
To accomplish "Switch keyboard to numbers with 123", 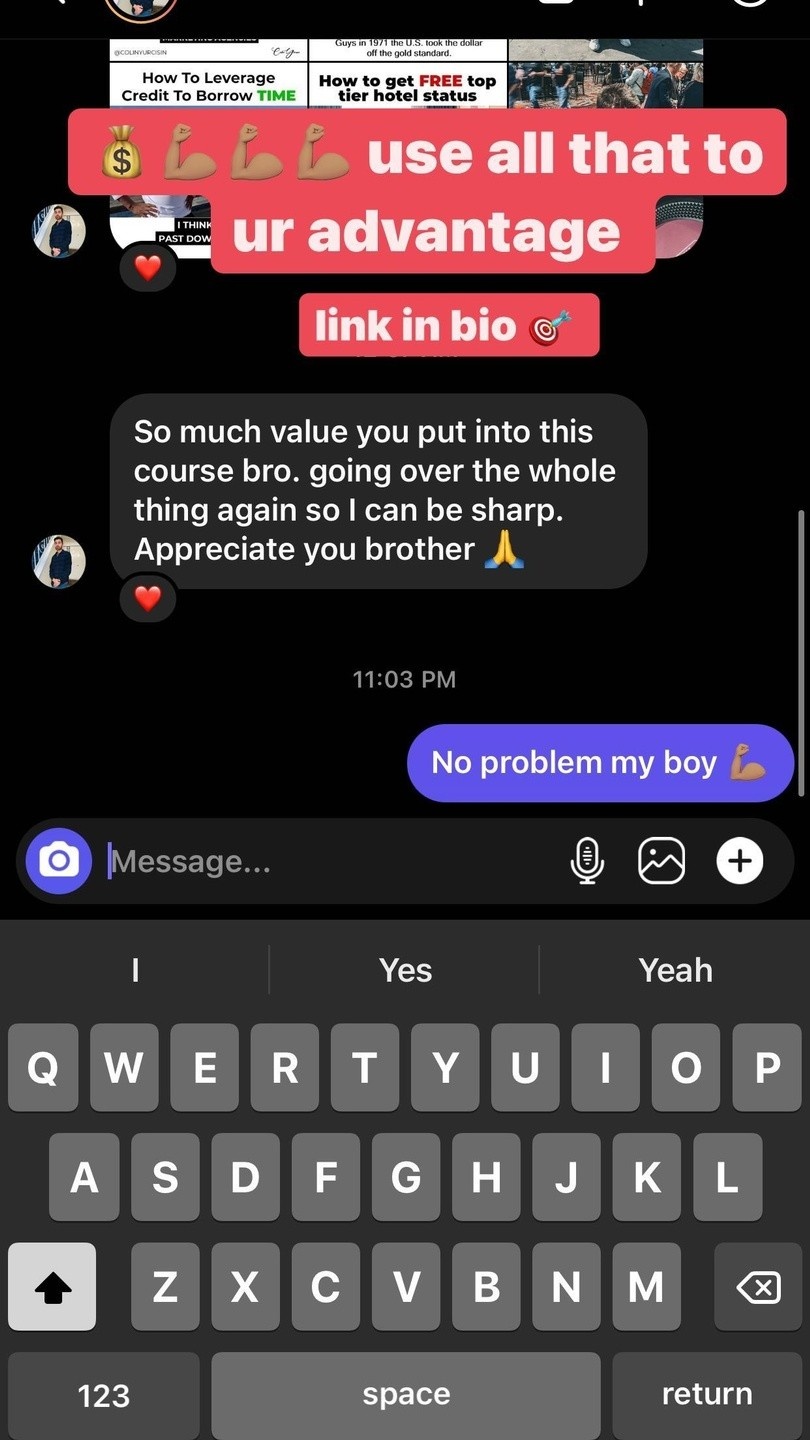I will coord(104,1394).
